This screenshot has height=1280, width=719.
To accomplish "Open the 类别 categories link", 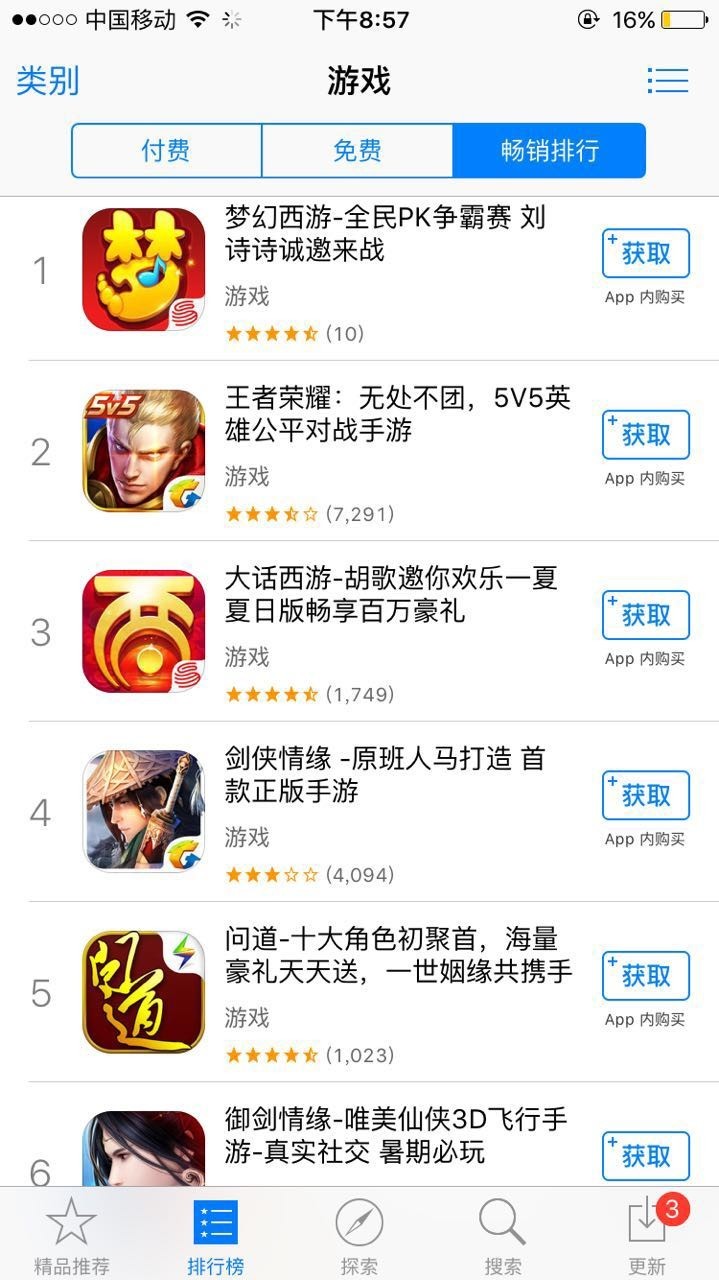I will click(x=47, y=81).
